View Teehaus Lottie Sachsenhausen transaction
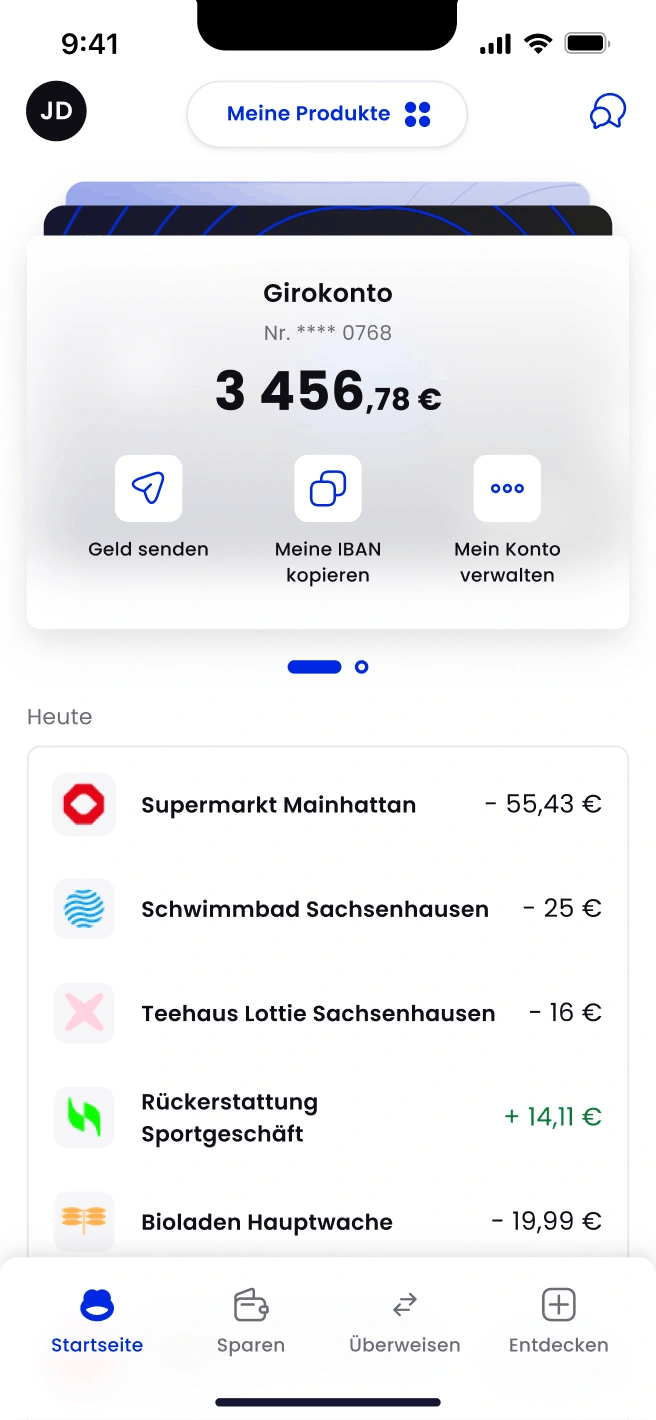656x1420 pixels. point(328,1013)
